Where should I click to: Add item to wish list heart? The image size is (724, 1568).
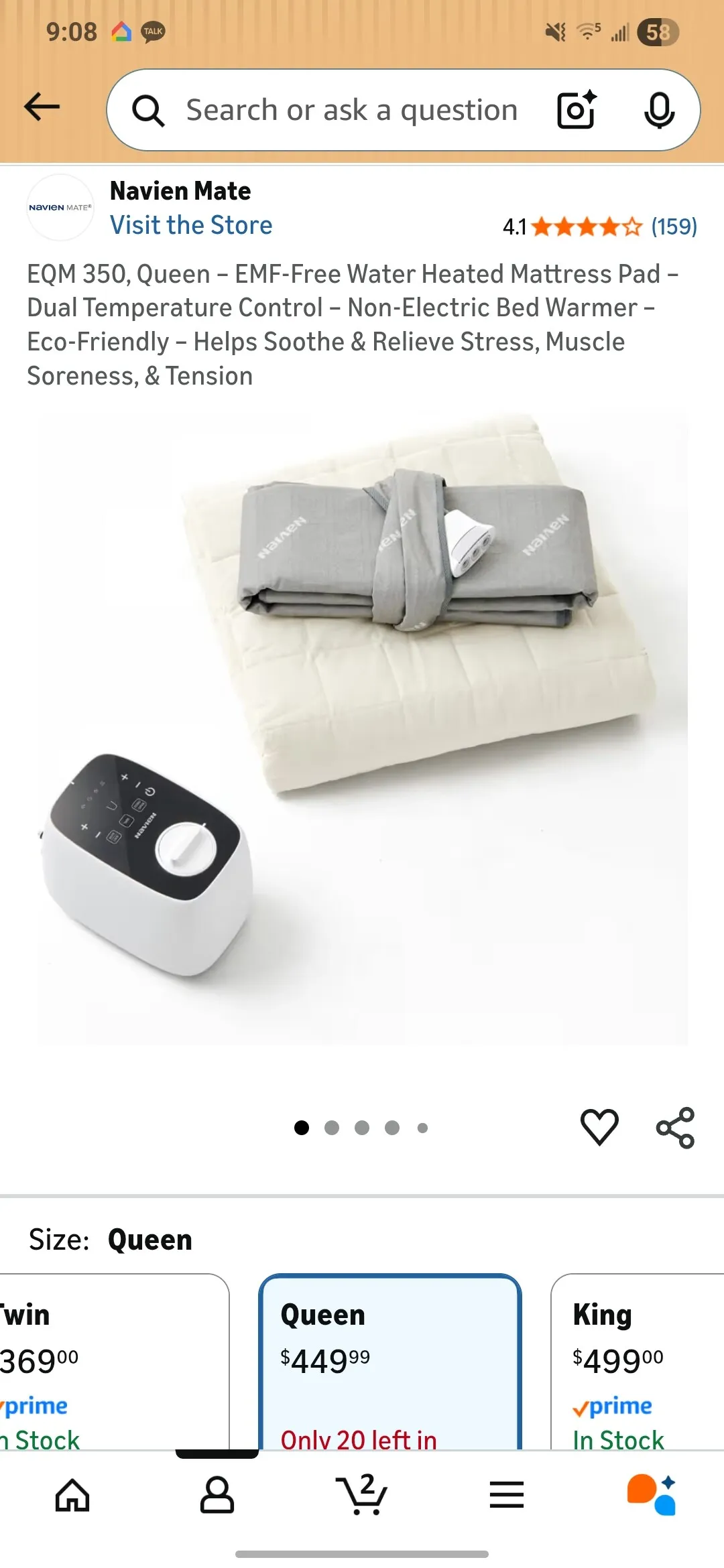tap(599, 1127)
